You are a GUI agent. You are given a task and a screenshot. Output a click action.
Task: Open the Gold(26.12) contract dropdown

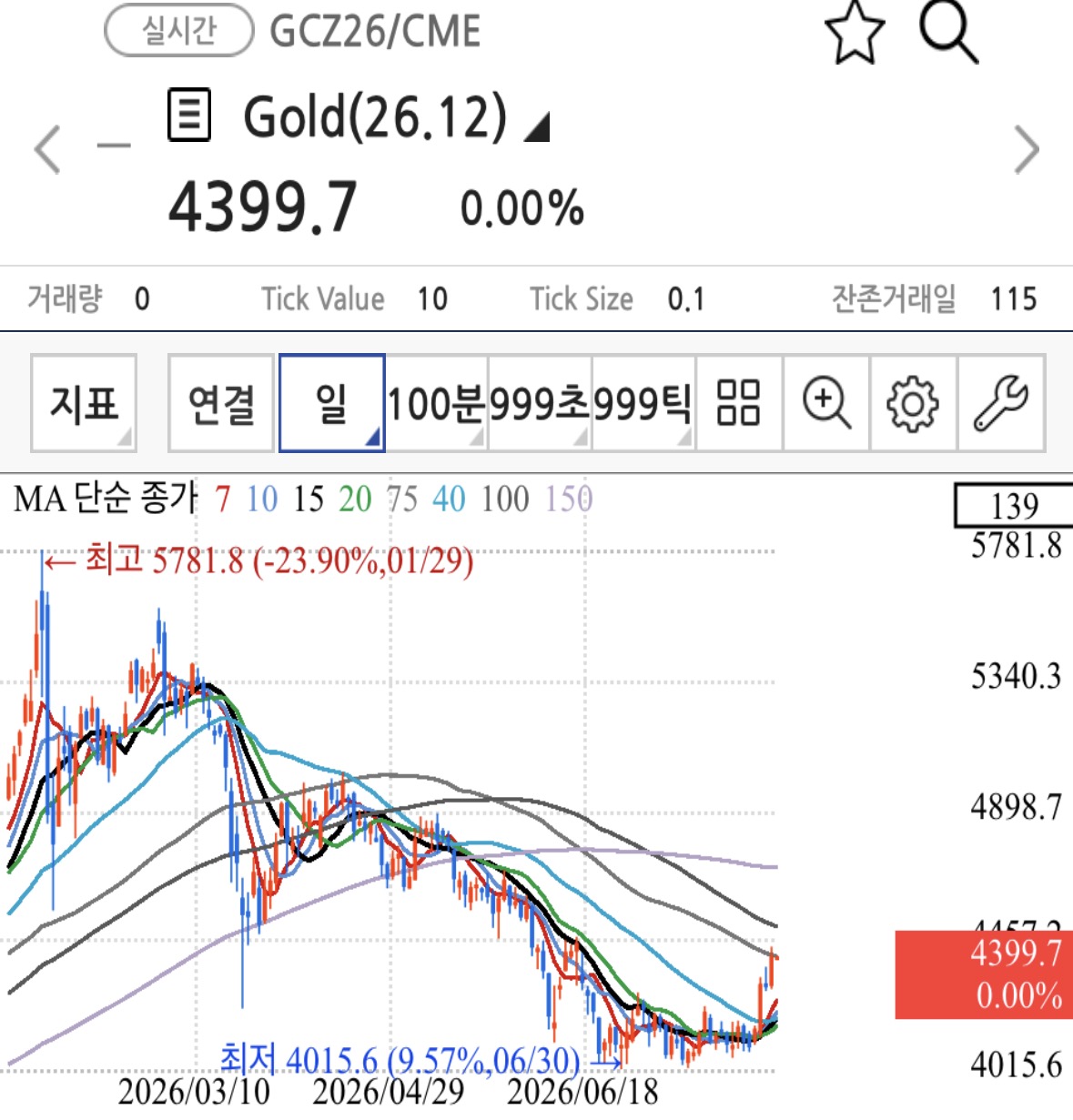537,127
